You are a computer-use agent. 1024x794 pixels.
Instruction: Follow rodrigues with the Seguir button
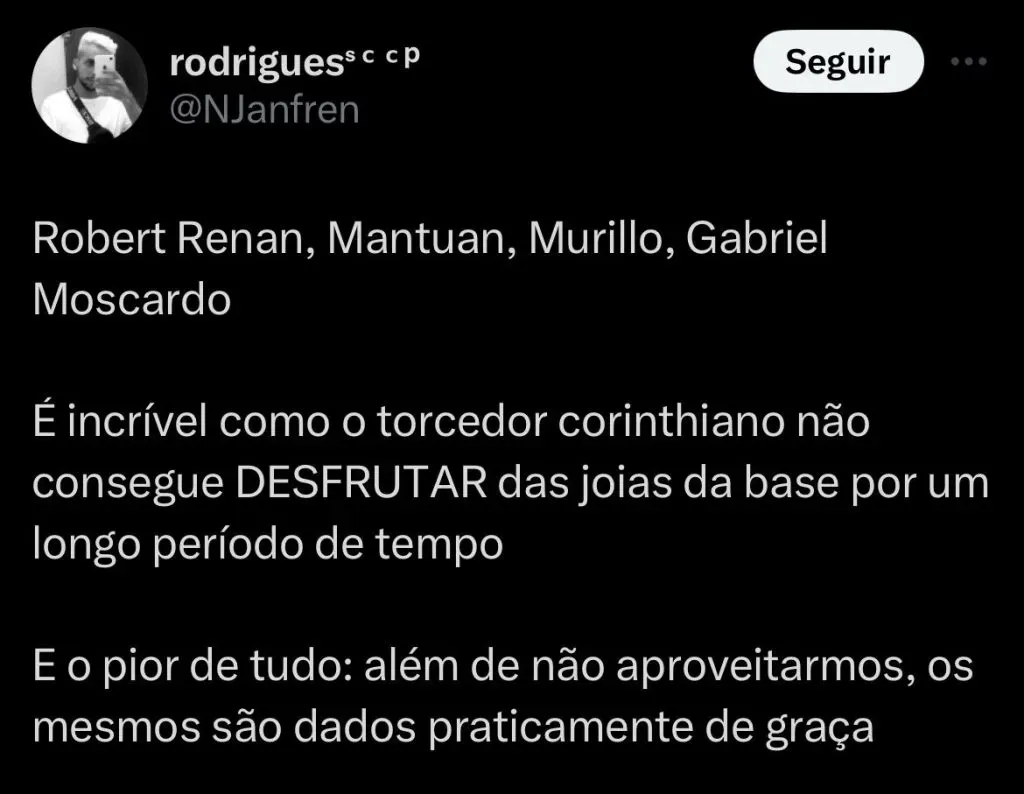(x=837, y=62)
